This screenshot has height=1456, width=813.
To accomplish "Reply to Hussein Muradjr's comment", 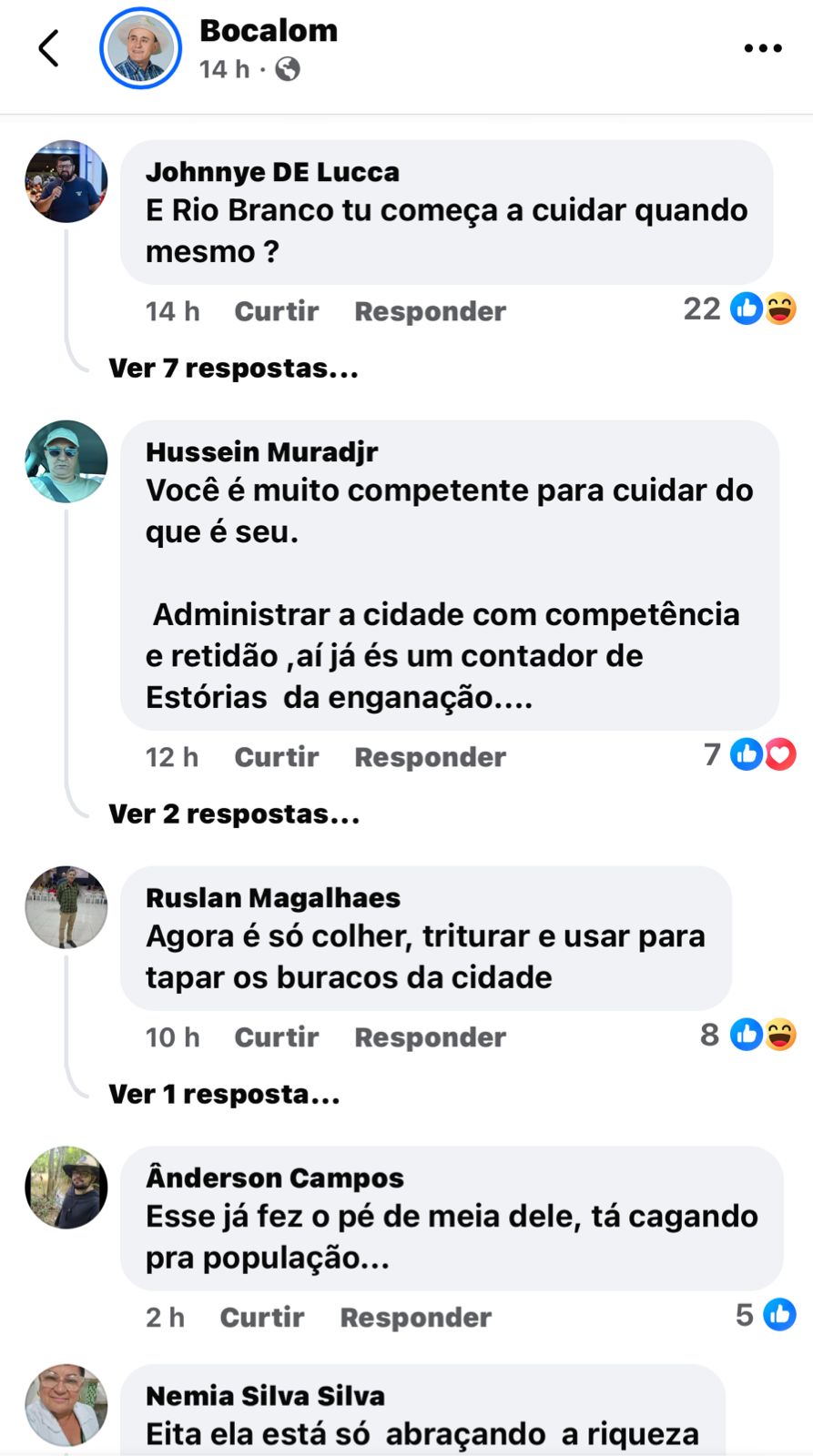I will coord(430,757).
